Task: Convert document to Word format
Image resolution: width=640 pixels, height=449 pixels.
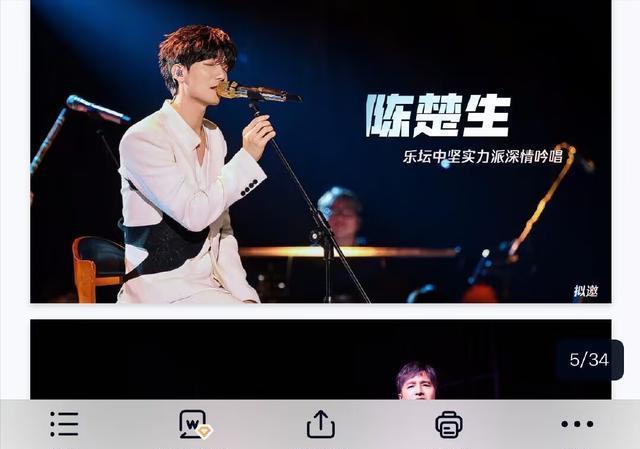Action: [x=193, y=424]
